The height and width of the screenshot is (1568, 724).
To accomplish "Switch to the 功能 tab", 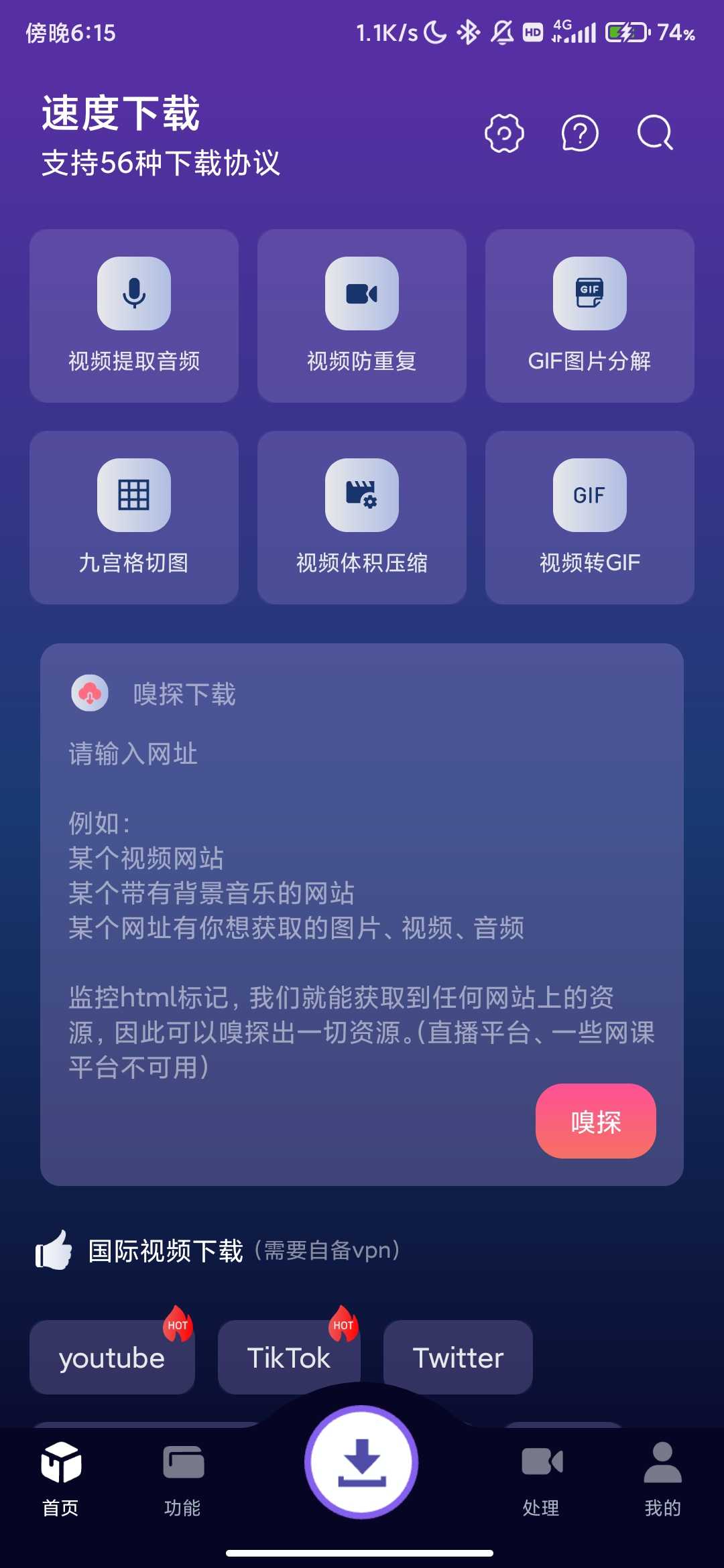I will [x=182, y=1479].
